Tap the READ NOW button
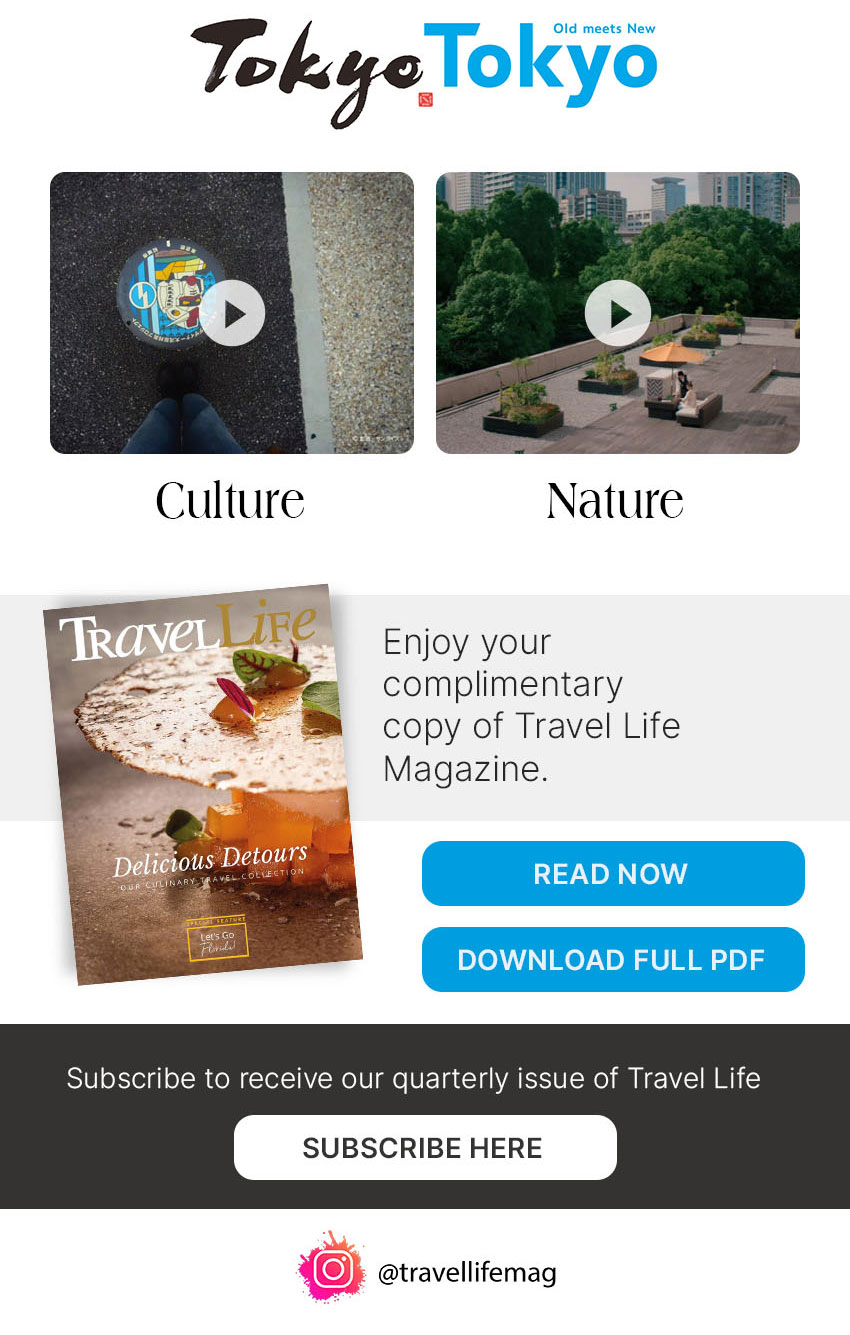The width and height of the screenshot is (850, 1335). pos(612,873)
